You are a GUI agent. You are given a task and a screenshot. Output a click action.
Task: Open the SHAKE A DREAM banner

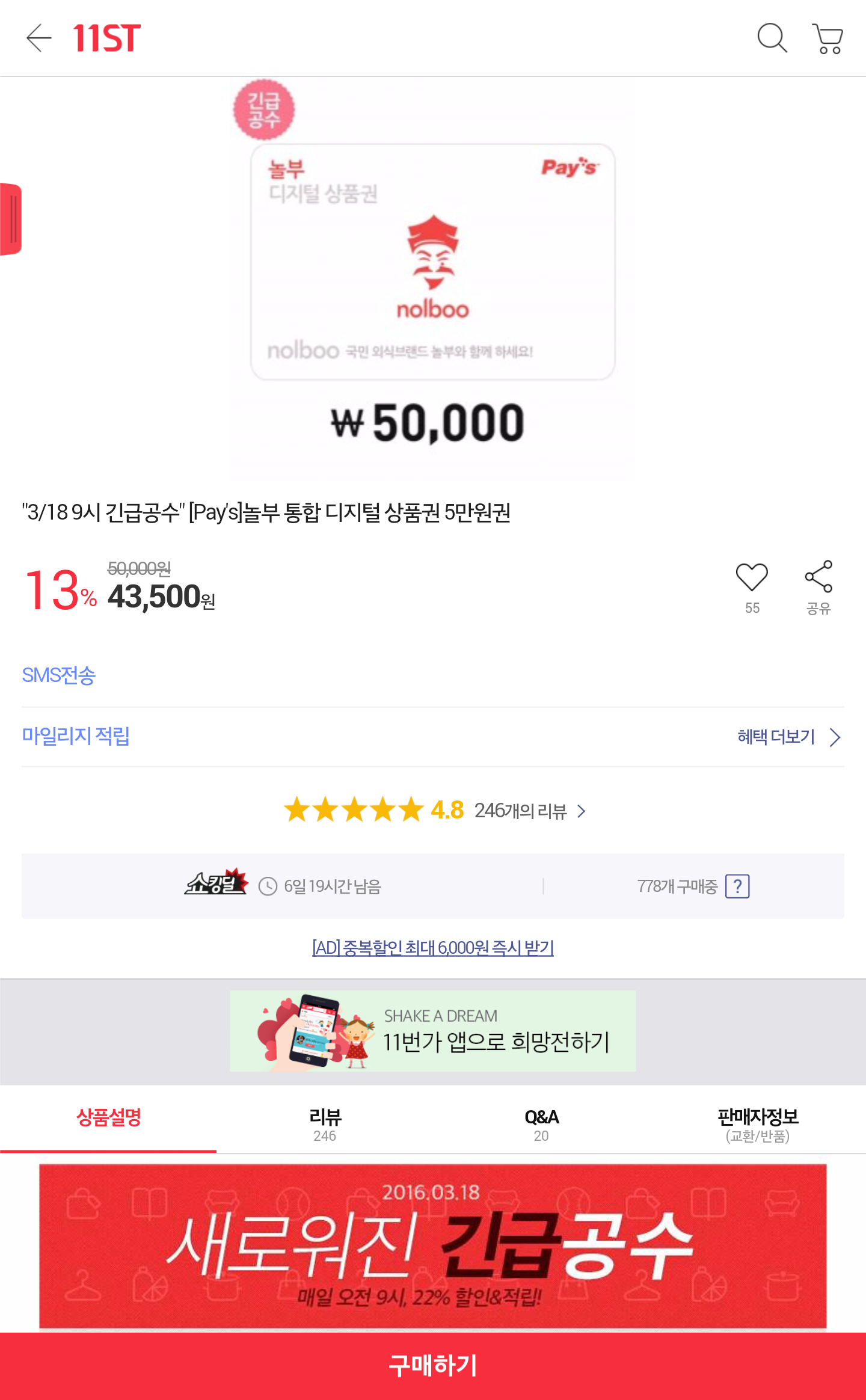point(433,1031)
